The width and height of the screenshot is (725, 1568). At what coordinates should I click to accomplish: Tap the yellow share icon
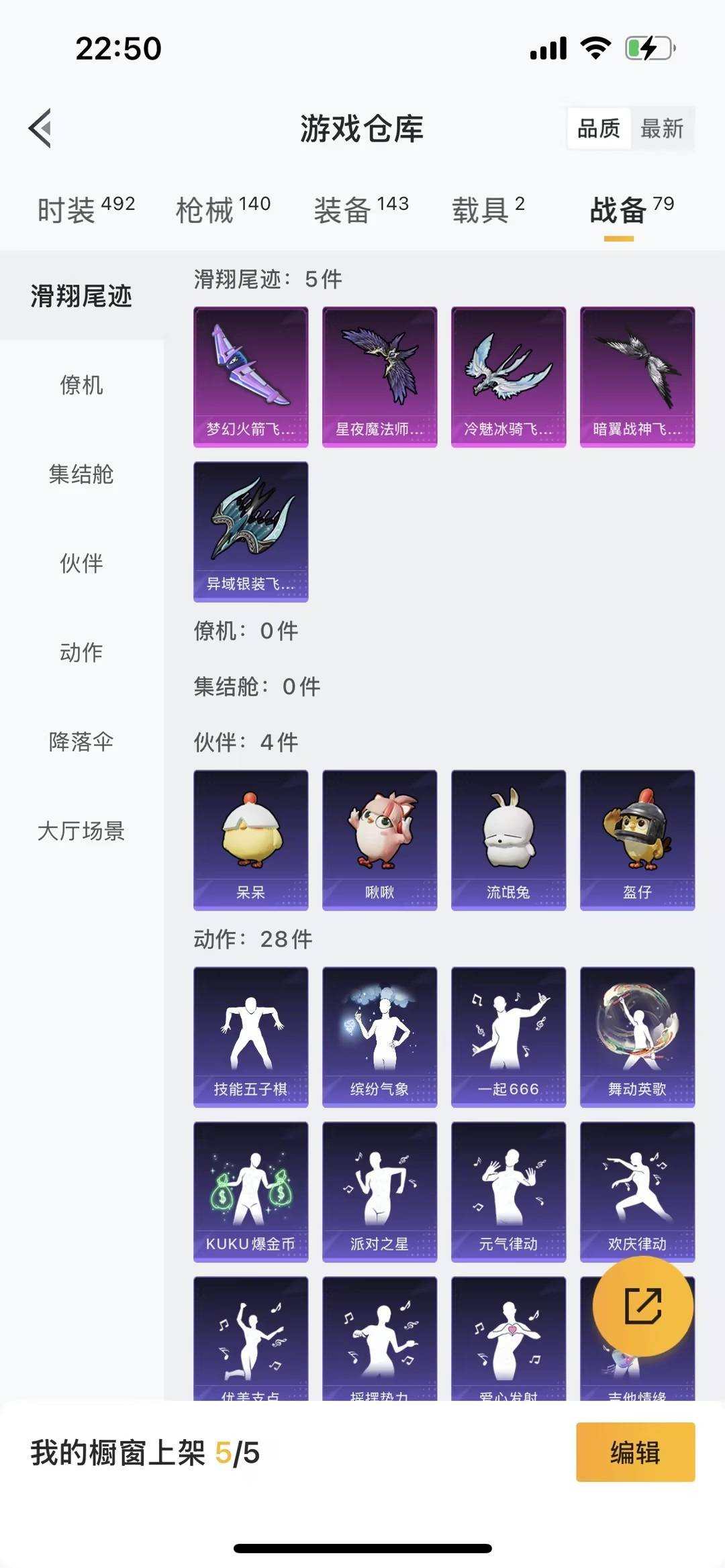coord(645,1308)
